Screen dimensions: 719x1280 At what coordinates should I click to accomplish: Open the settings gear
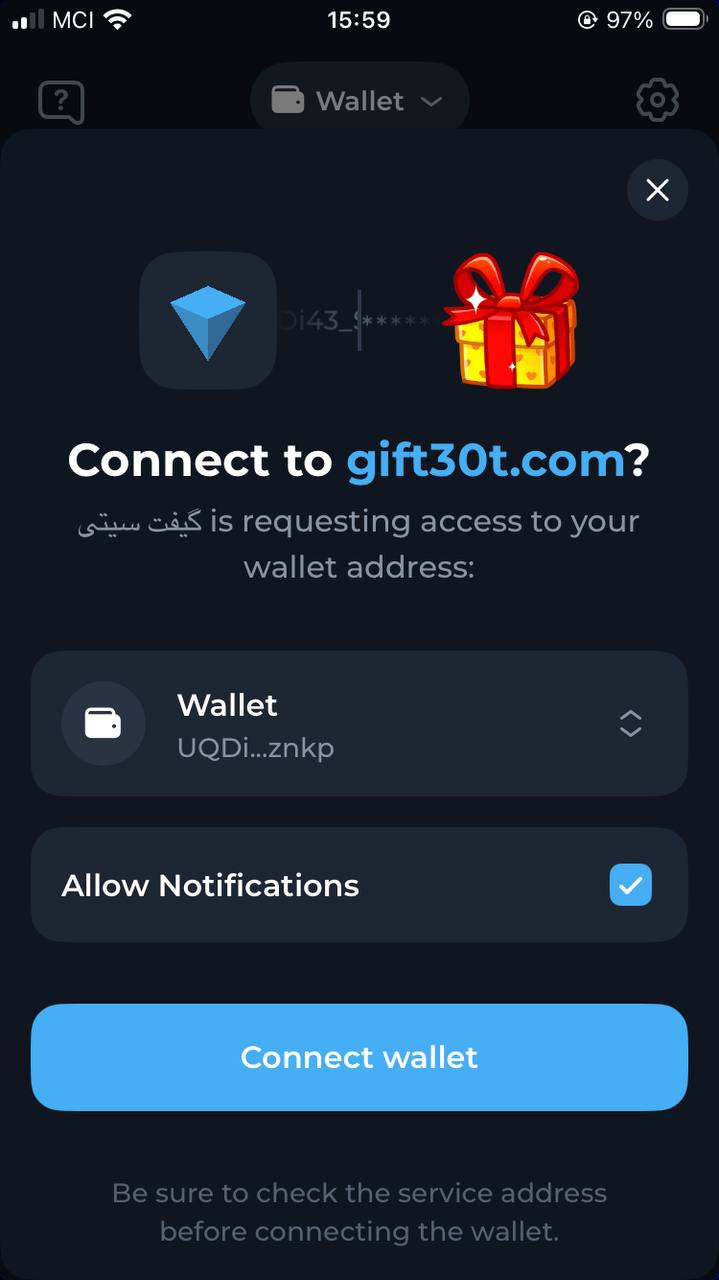pyautogui.click(x=657, y=100)
